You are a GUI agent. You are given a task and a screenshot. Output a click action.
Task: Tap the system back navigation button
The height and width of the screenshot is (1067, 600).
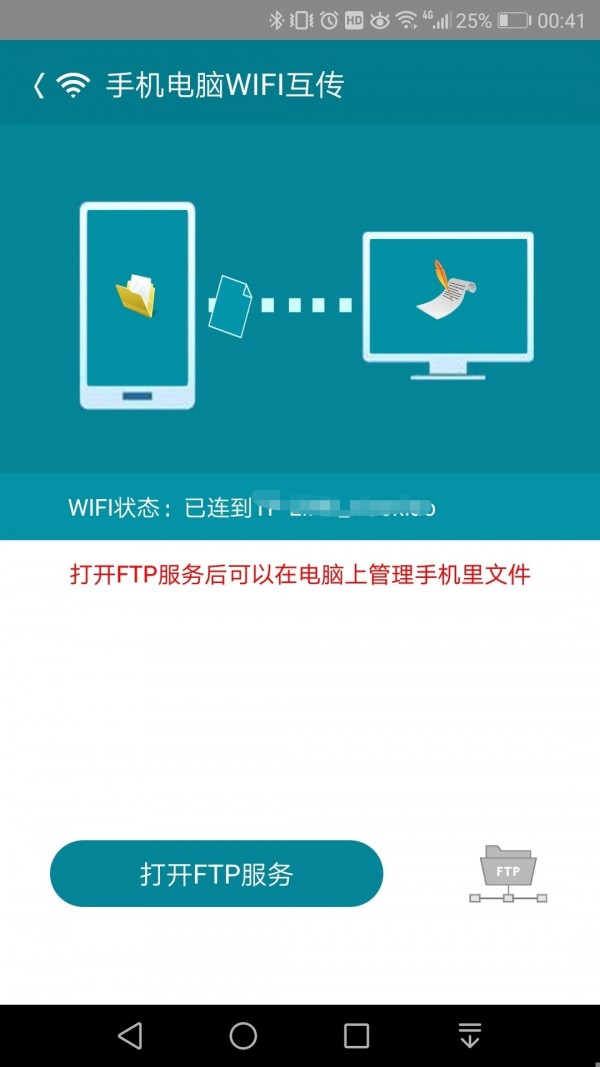point(130,1035)
